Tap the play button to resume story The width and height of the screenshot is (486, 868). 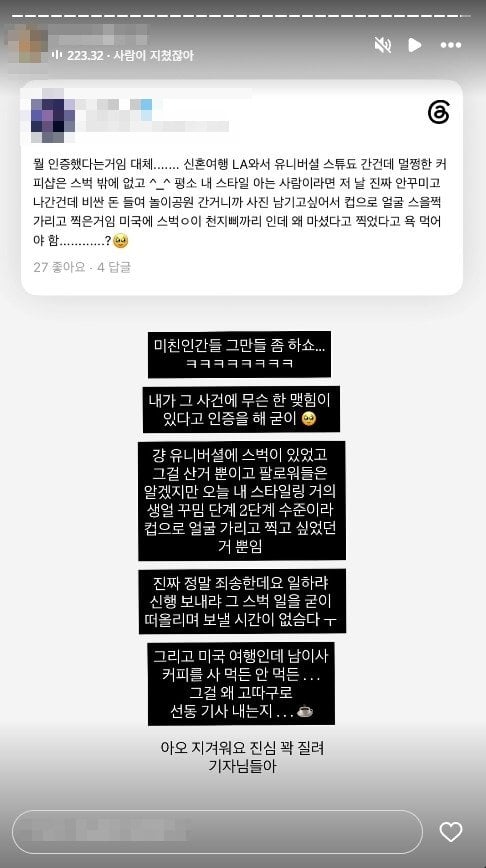415,45
